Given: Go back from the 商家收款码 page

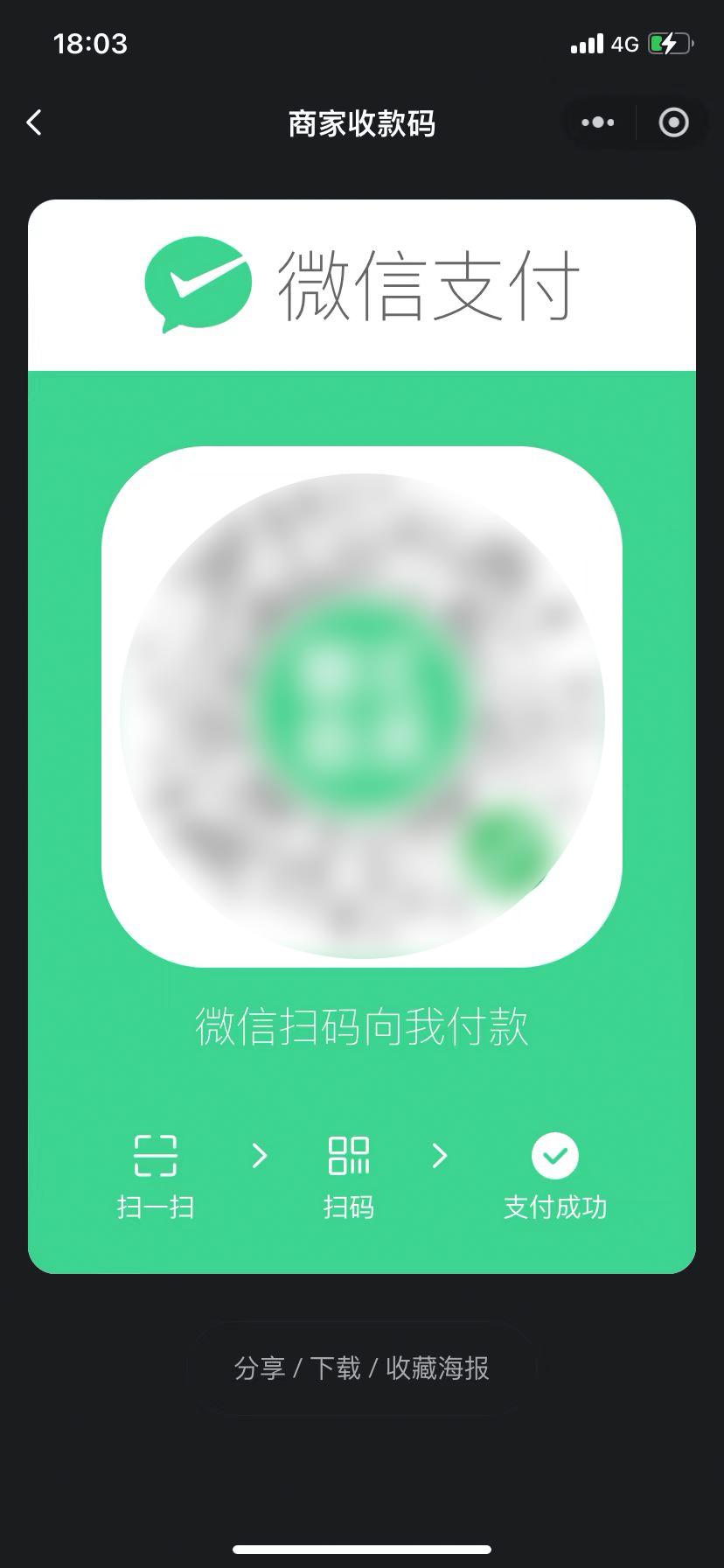Looking at the screenshot, I should pos(34,122).
